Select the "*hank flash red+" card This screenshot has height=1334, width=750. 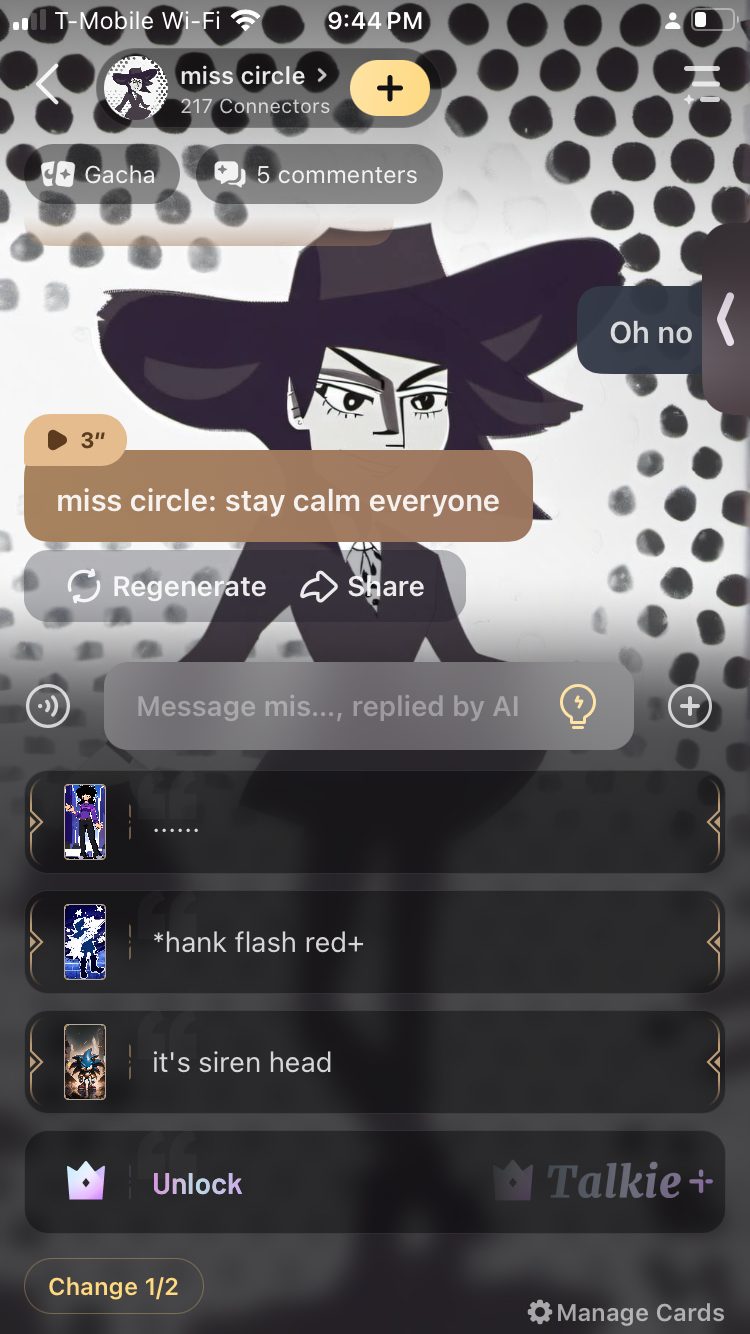(374, 942)
